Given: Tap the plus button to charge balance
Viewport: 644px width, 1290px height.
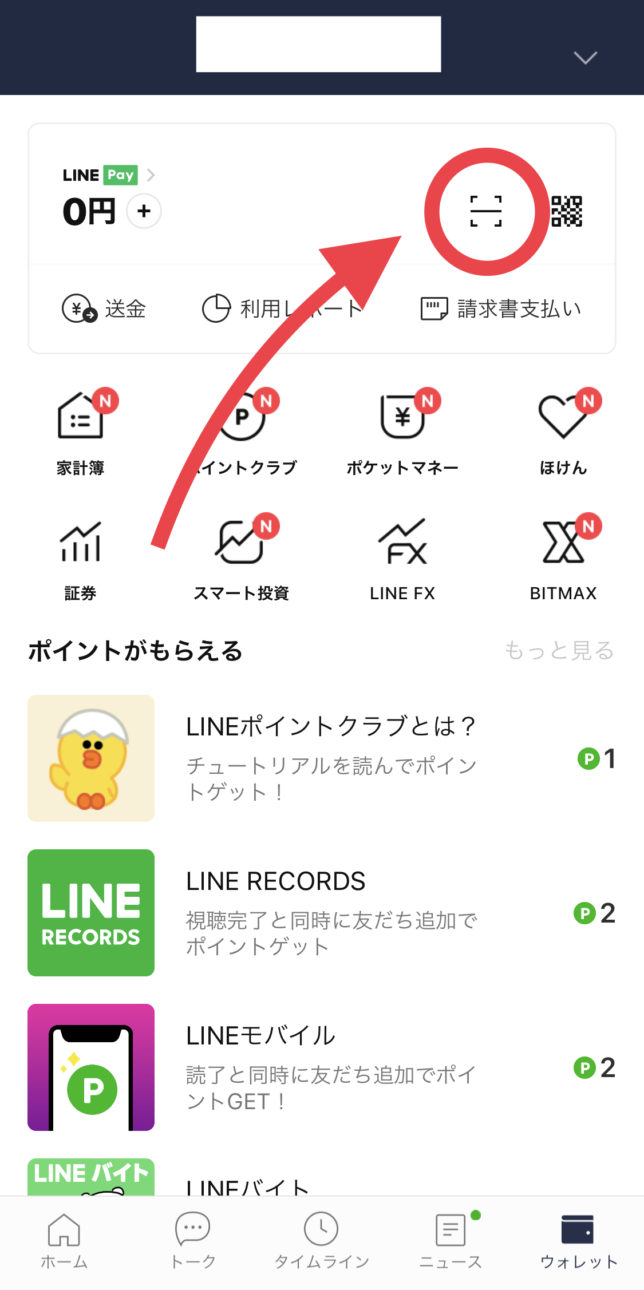Looking at the screenshot, I should pyautogui.click(x=144, y=211).
